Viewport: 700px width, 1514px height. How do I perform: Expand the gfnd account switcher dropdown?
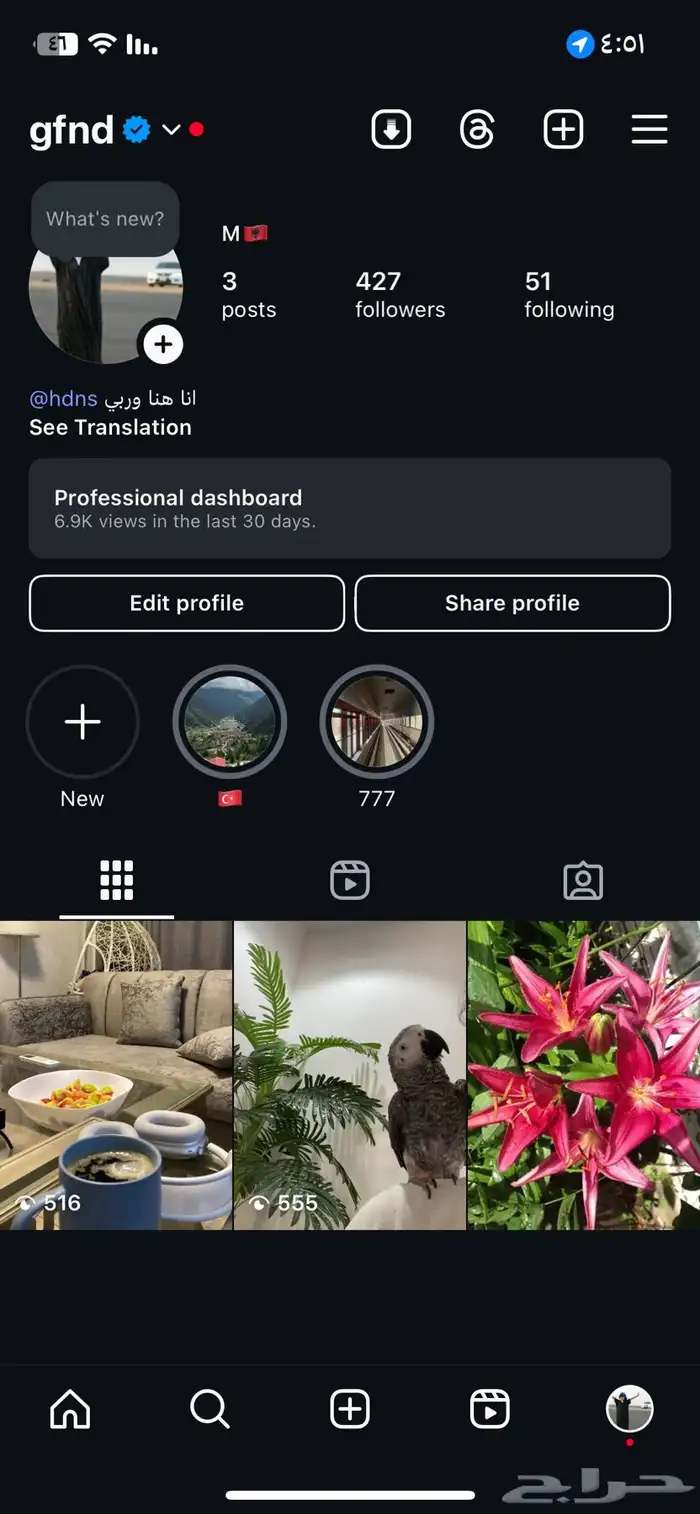coord(171,130)
